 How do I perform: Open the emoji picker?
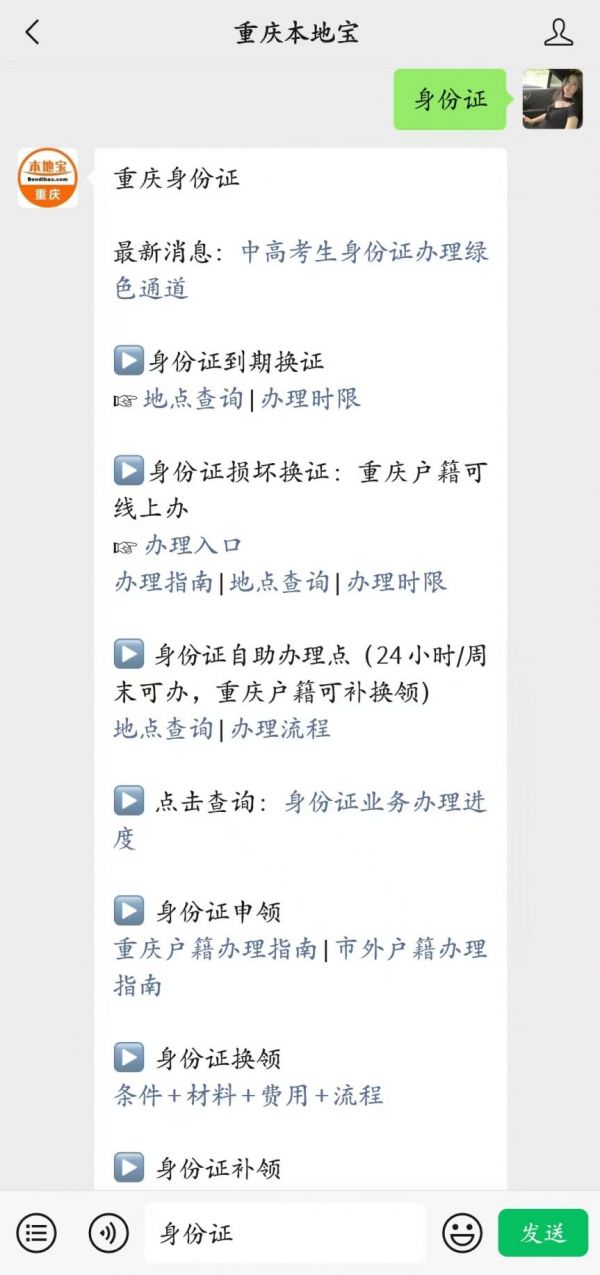462,1233
